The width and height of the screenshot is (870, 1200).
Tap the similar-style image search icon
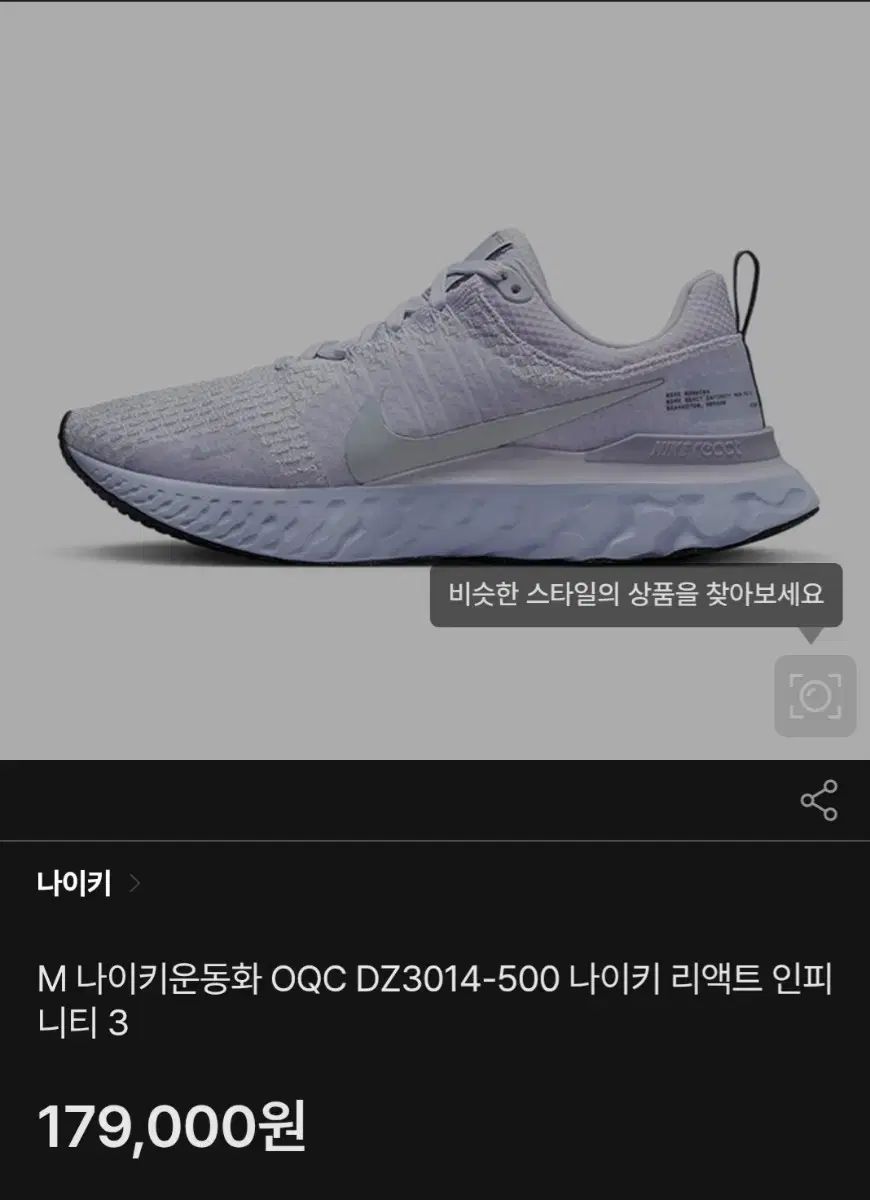pos(815,695)
